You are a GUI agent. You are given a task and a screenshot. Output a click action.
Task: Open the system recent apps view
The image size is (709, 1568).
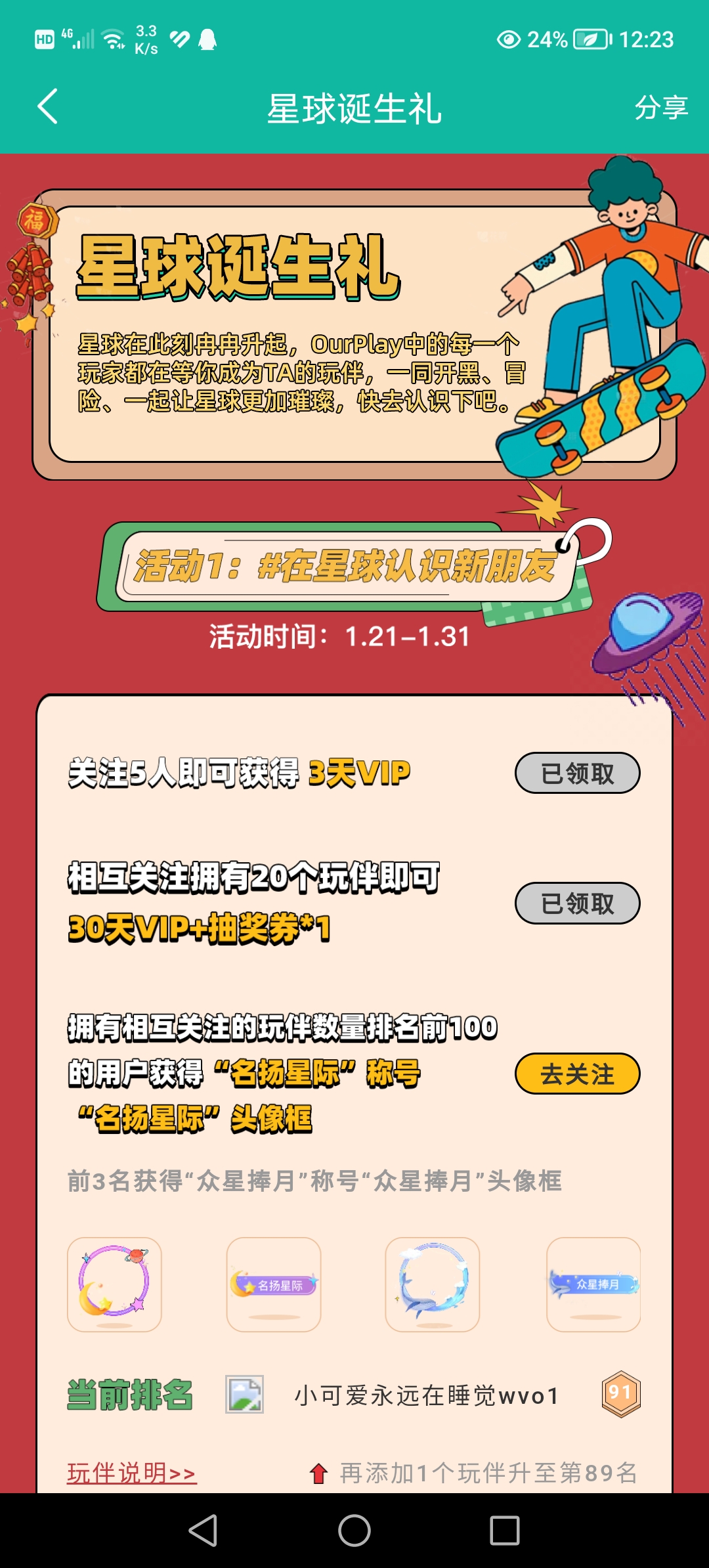pos(505,1531)
